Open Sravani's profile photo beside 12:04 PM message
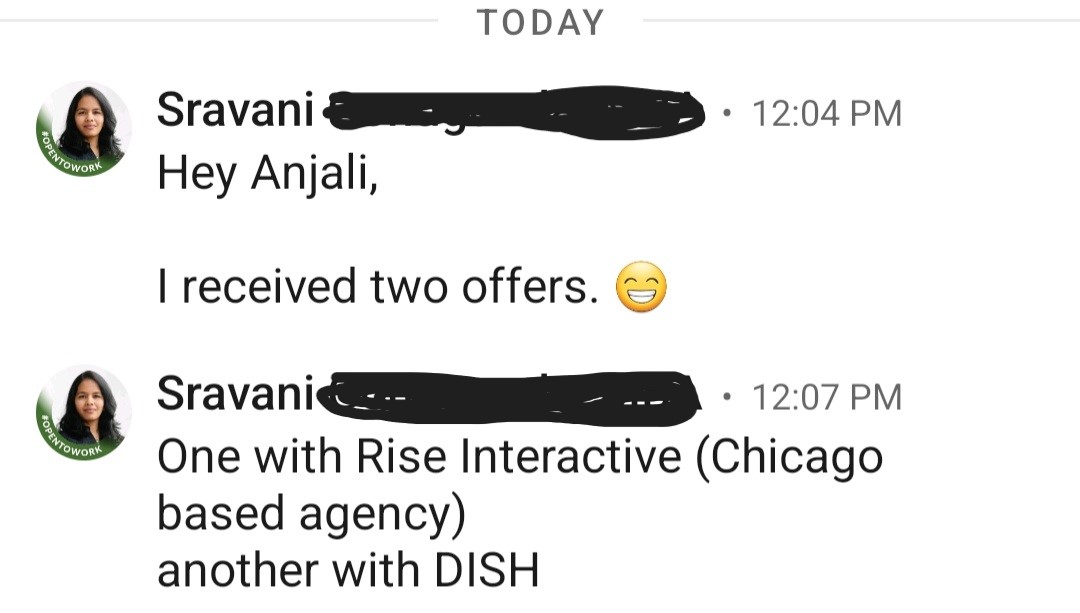The image size is (1080, 613). (84, 129)
